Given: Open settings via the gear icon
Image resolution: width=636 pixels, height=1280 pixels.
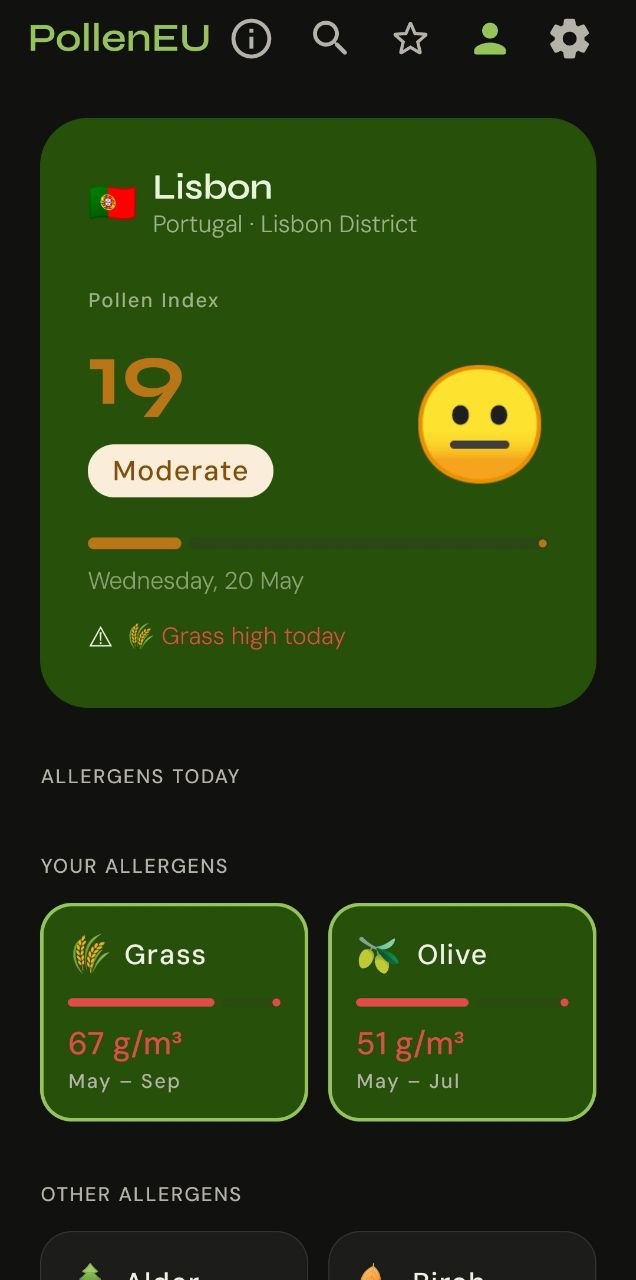Looking at the screenshot, I should (570, 39).
